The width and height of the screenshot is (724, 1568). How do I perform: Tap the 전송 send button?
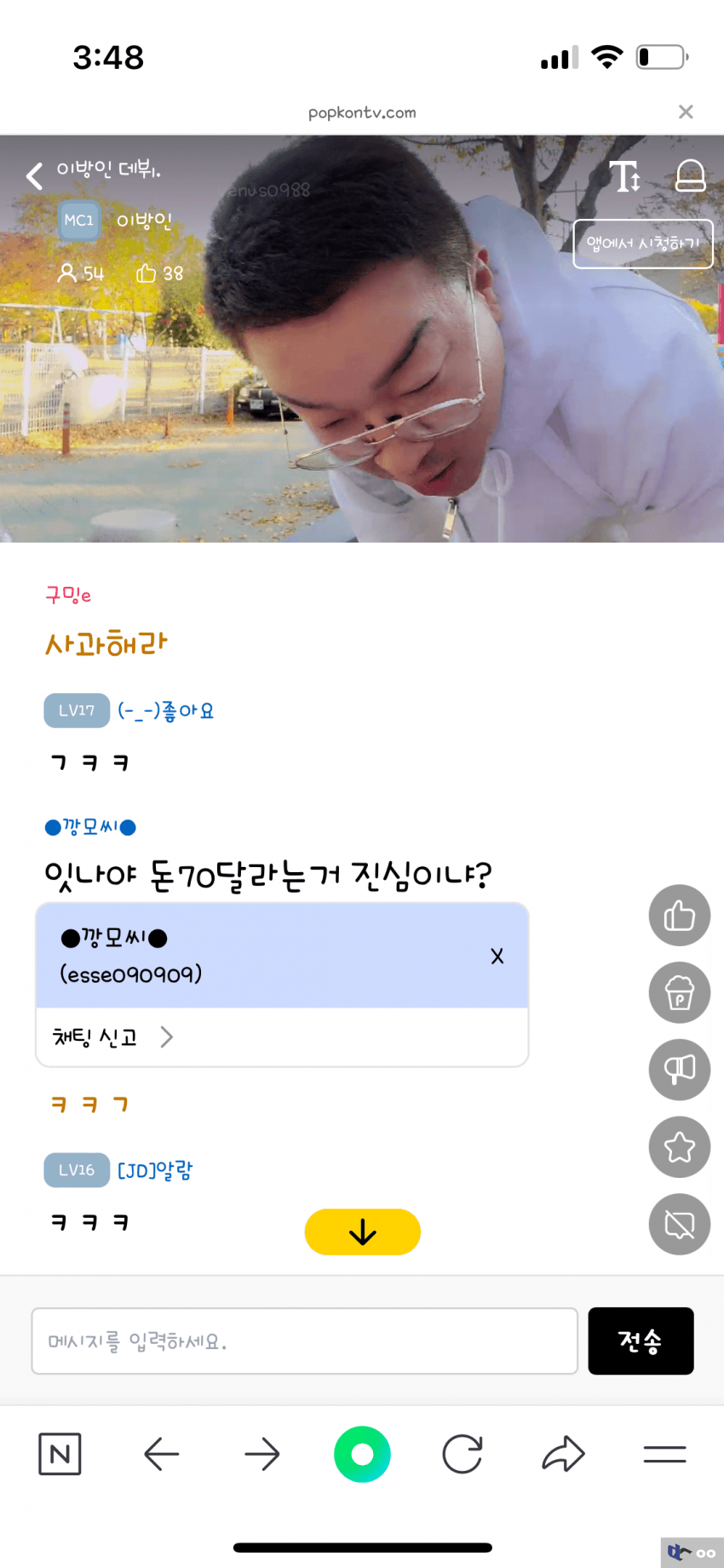641,1341
